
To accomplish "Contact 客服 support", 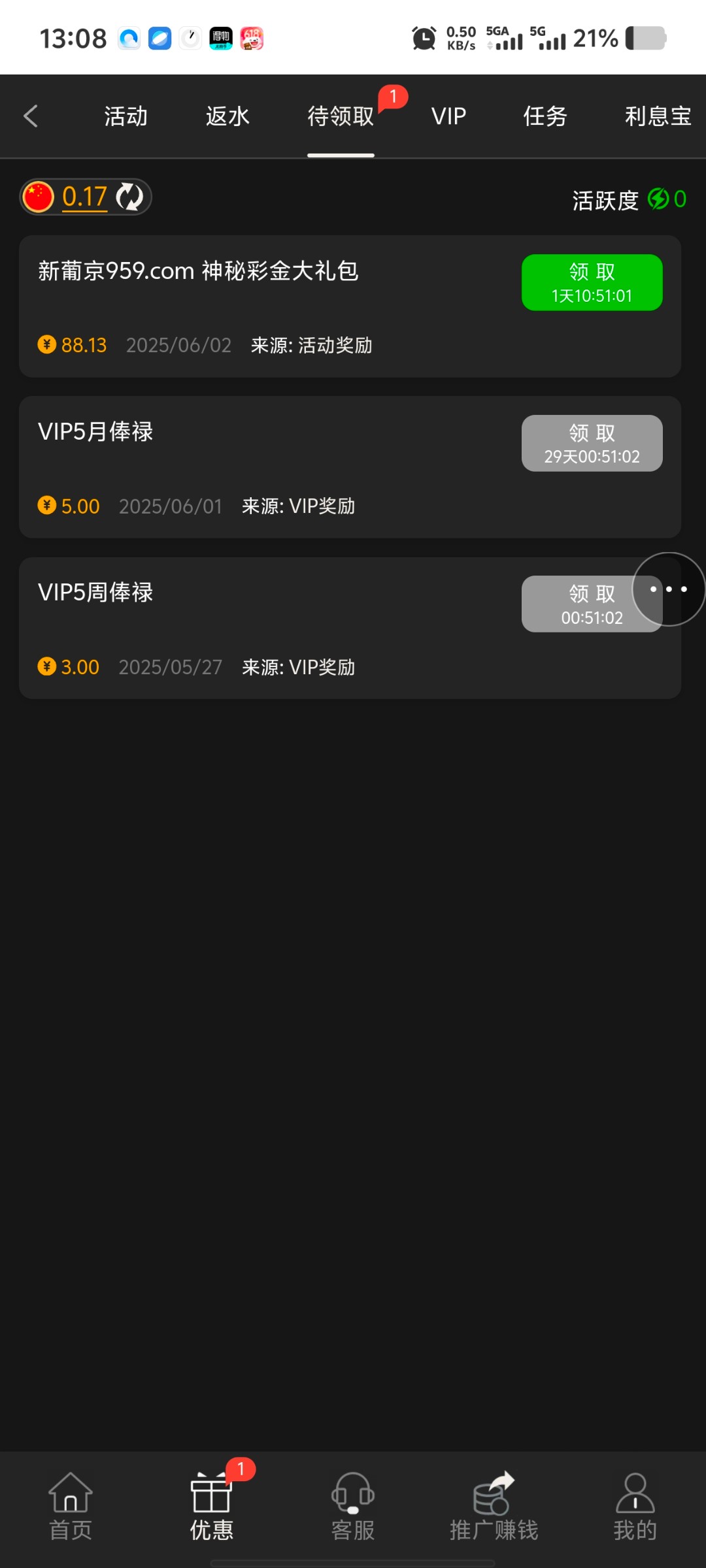I will [353, 1507].
